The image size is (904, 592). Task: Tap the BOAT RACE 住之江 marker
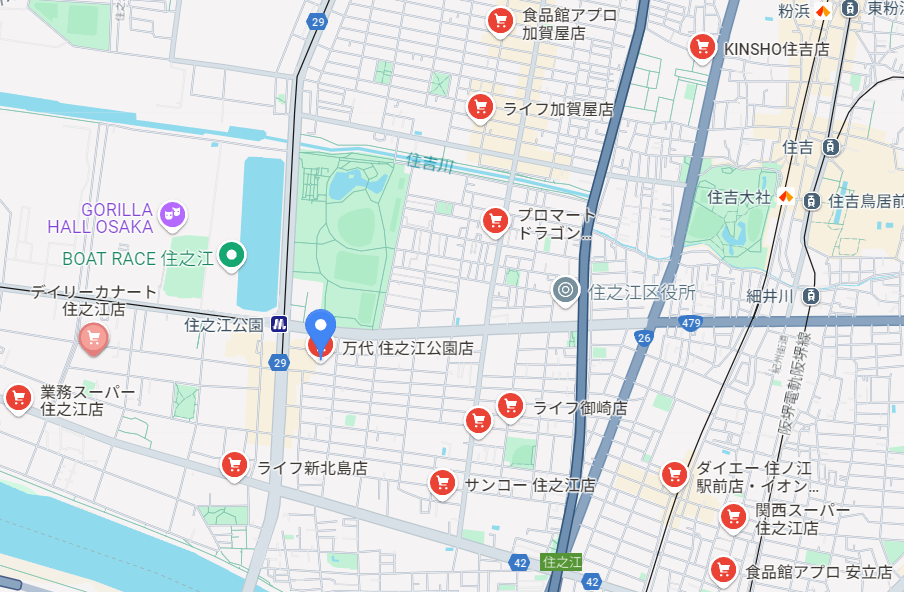point(232,257)
